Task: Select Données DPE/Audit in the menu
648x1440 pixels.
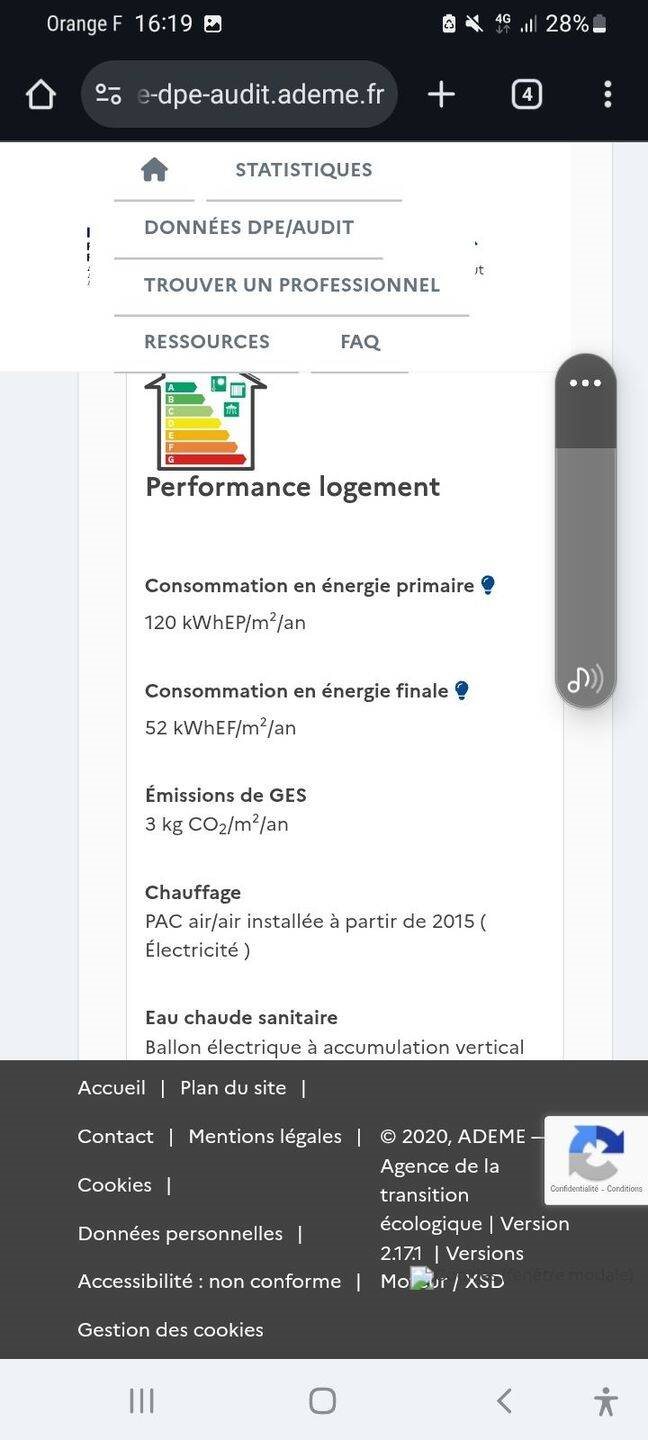Action: [249, 227]
